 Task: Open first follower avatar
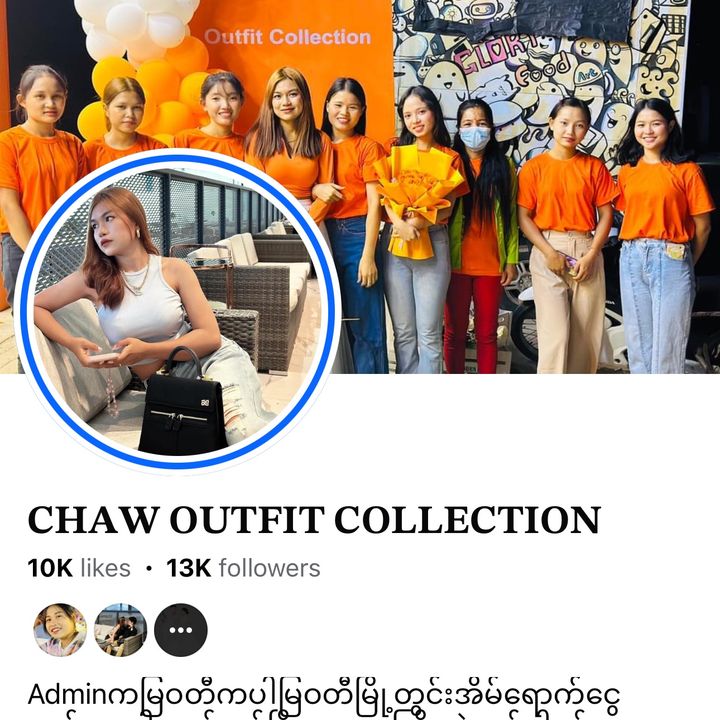tap(60, 630)
